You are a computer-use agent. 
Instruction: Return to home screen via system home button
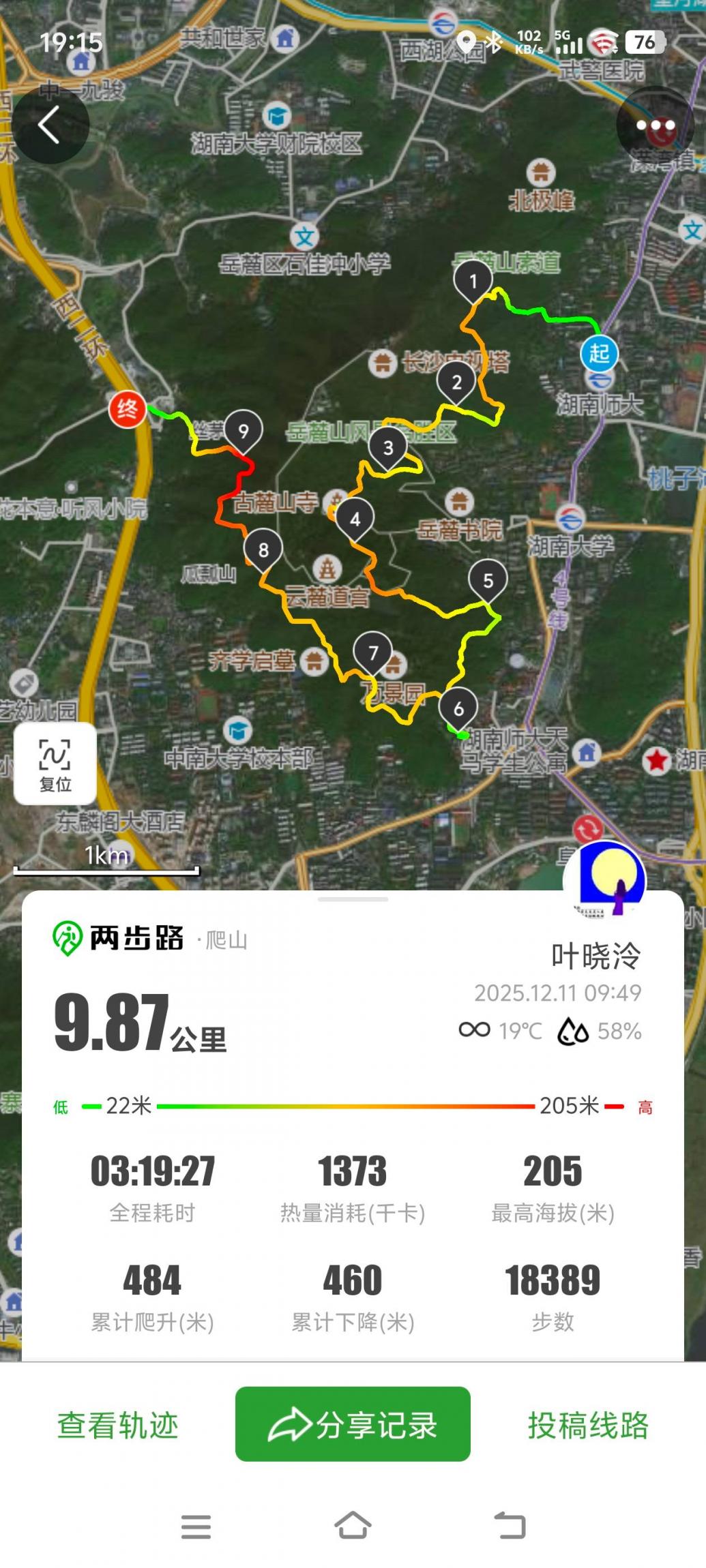(353, 1525)
